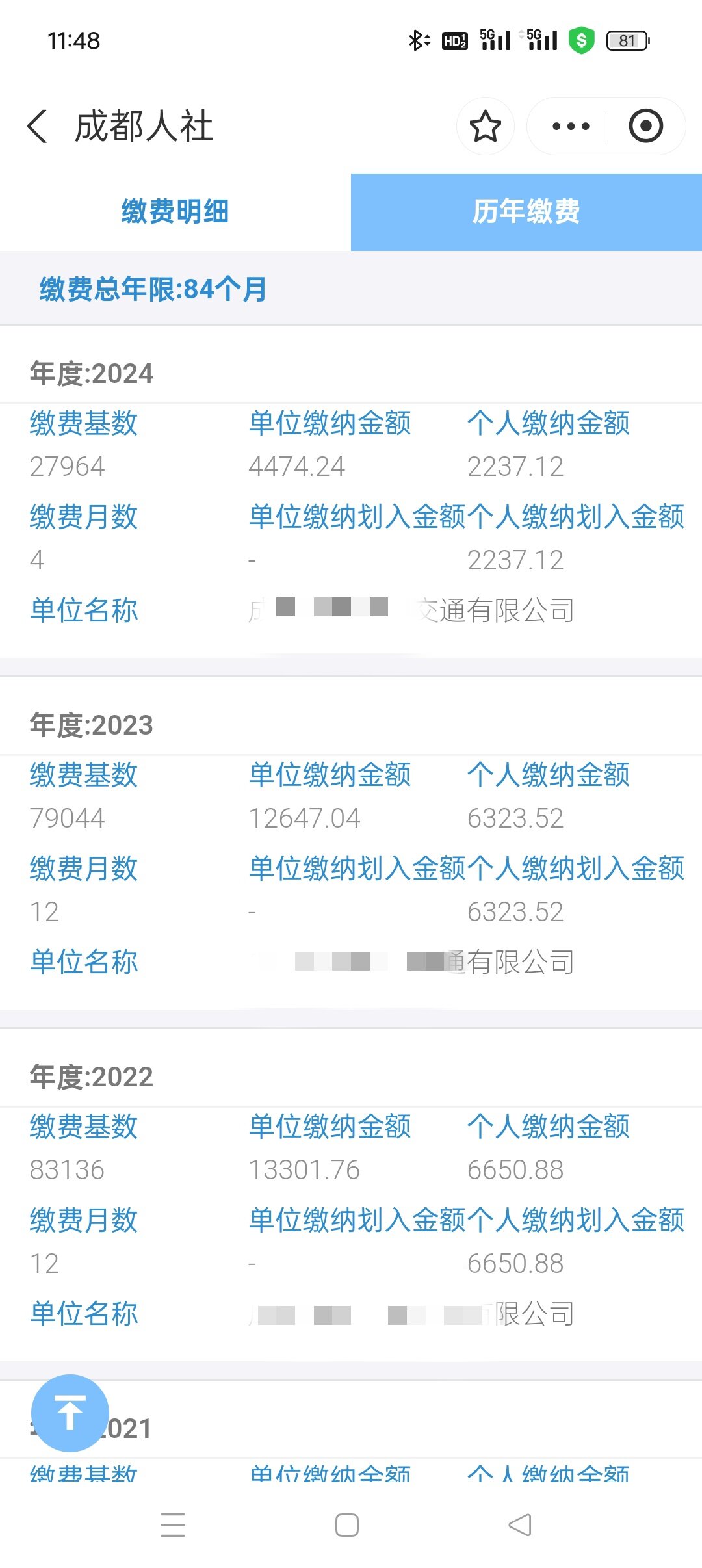Close the mini program via circle icon
The width and height of the screenshot is (702, 1568).
[645, 126]
